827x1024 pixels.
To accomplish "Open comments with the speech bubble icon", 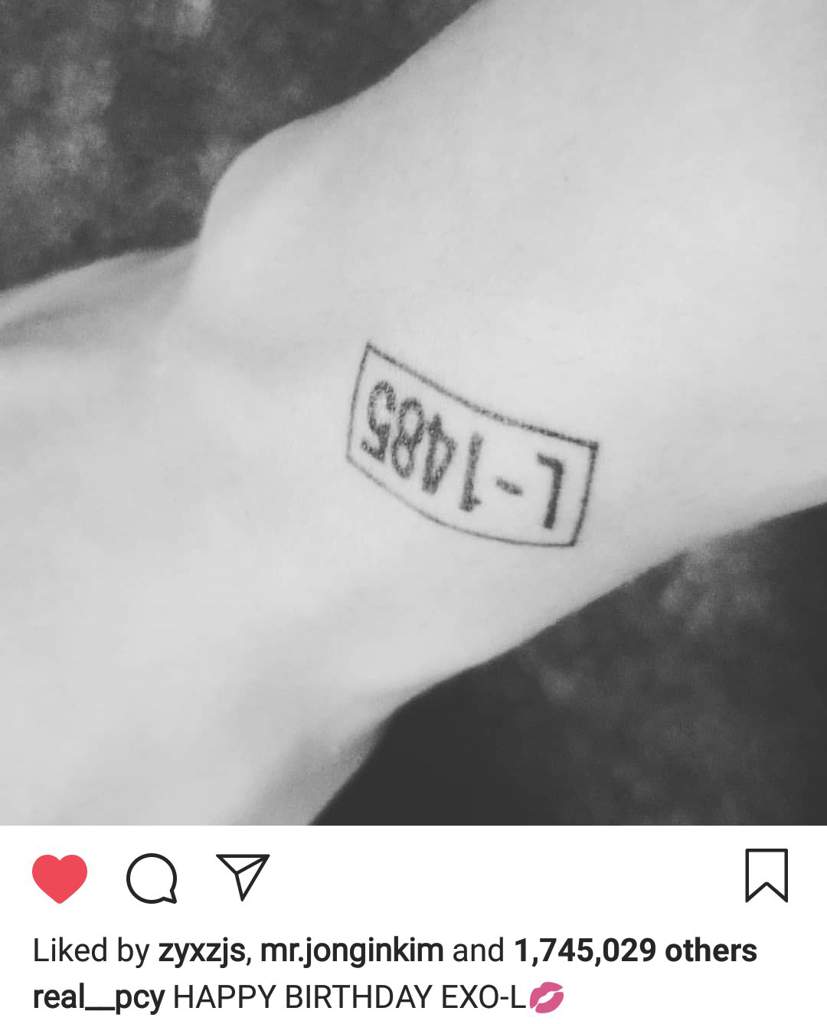I will coord(152,879).
